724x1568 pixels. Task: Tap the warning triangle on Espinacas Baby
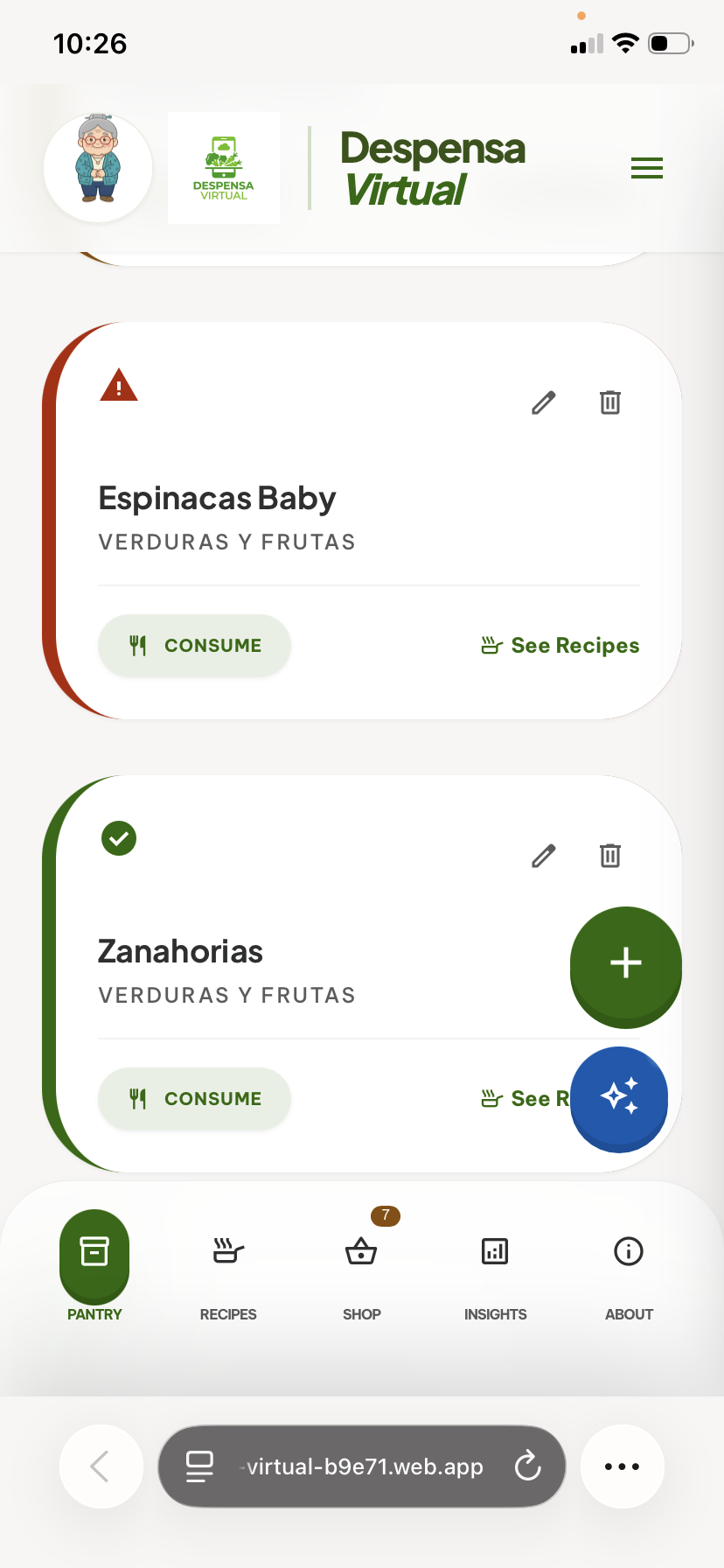pos(118,383)
